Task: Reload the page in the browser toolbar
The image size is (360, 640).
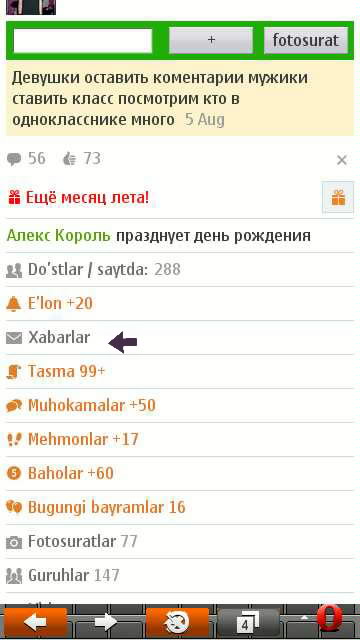Action: 177,622
